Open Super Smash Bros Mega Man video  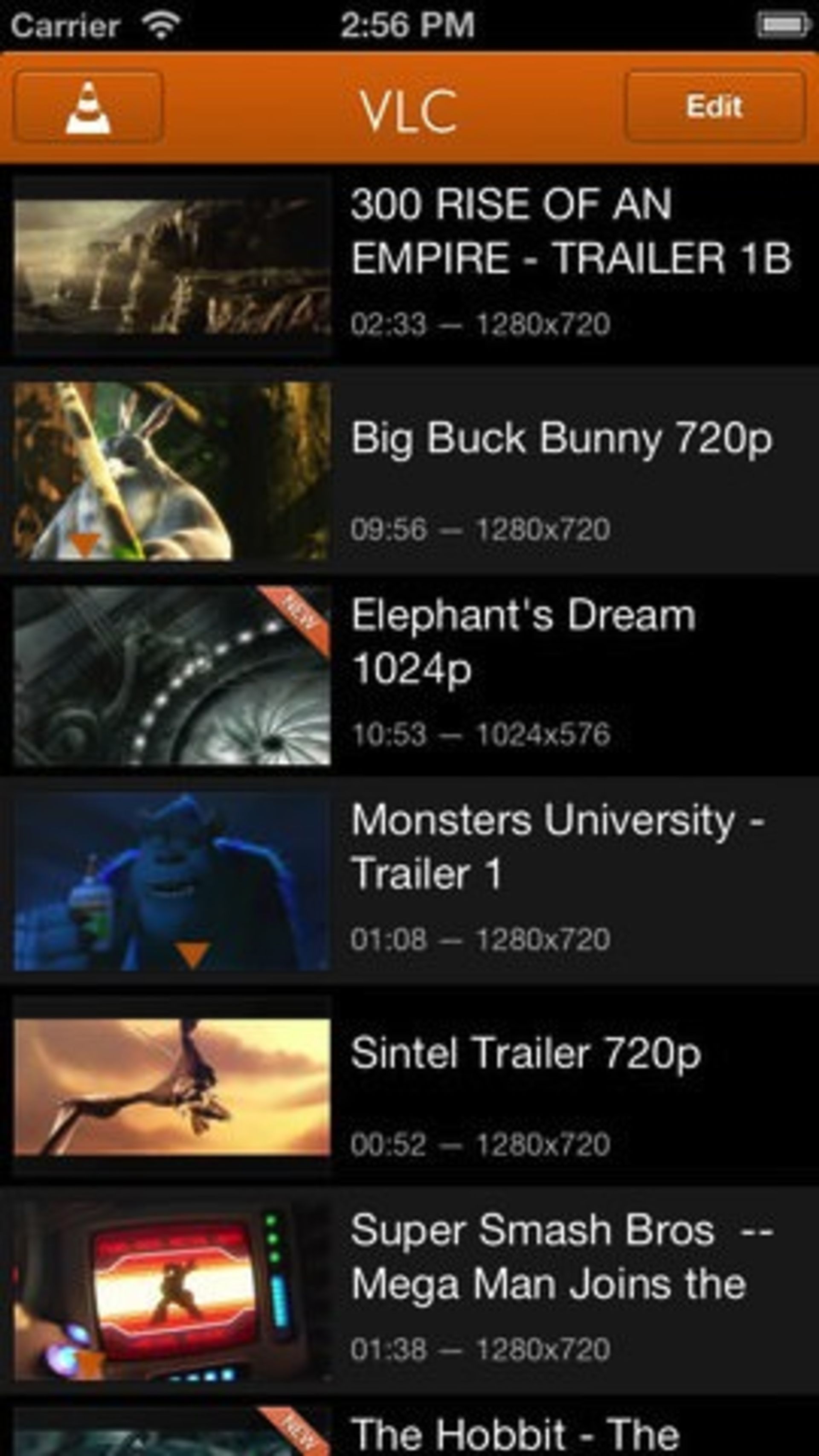pos(409,1291)
